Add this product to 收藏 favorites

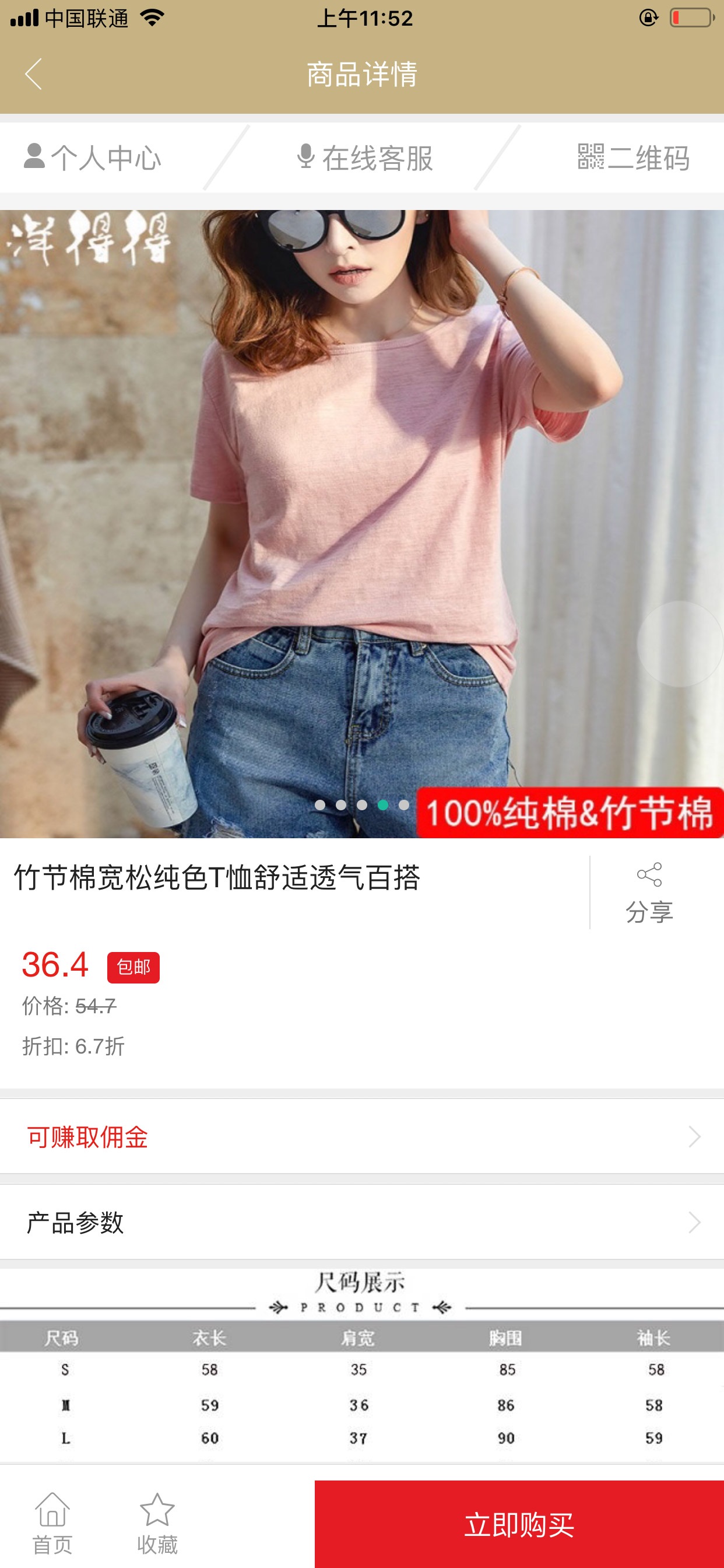pos(157,1524)
